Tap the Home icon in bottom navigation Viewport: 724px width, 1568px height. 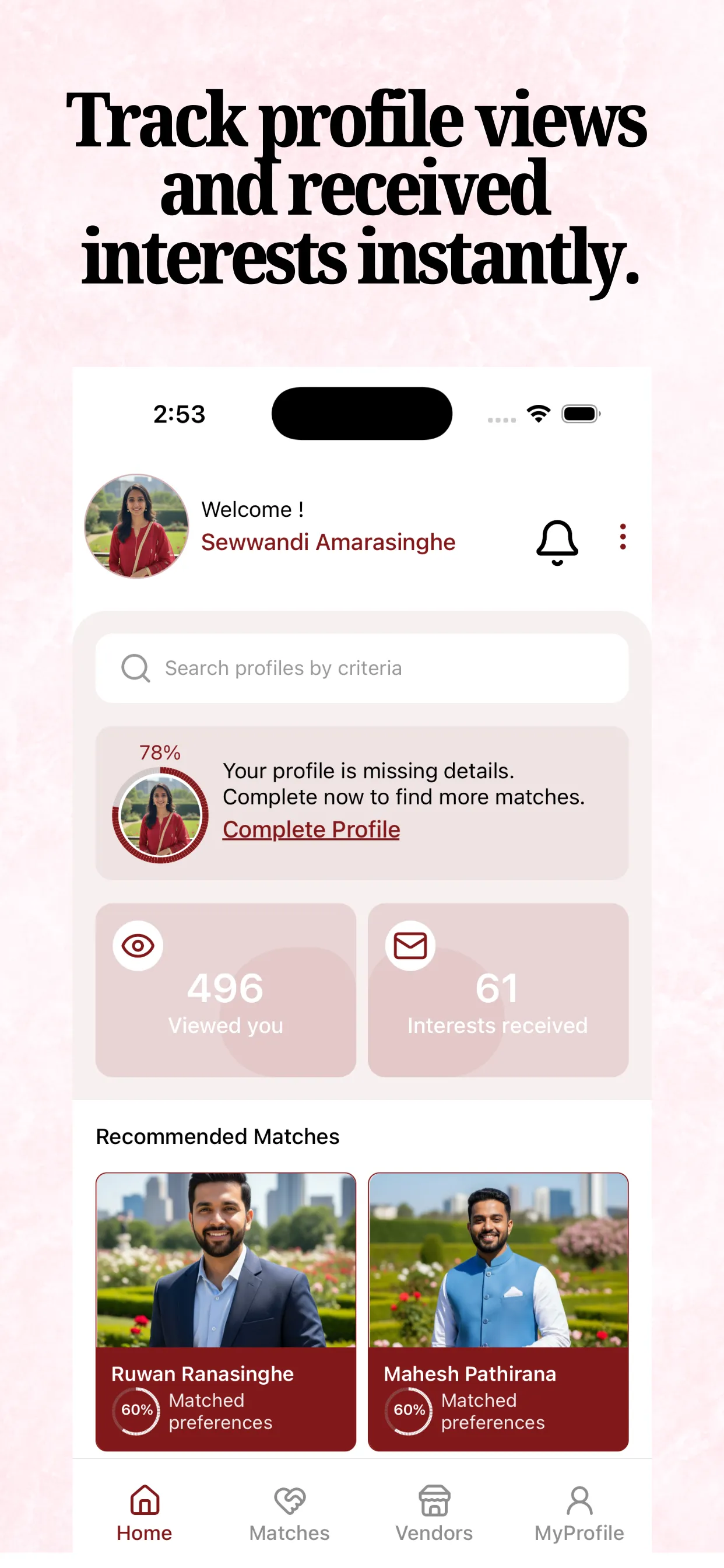[x=144, y=1499]
